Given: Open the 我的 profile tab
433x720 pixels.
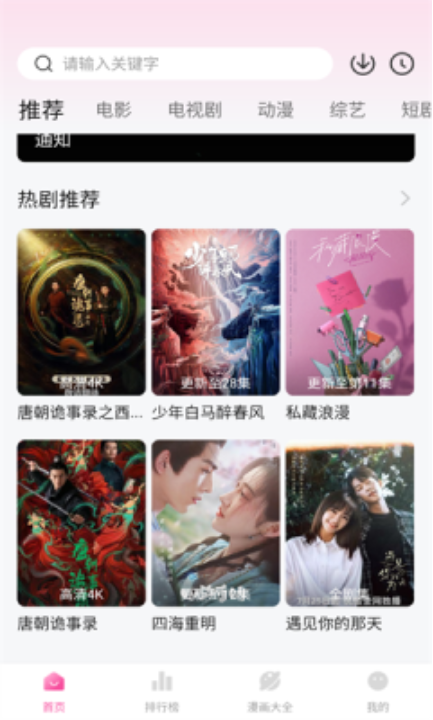Looking at the screenshot, I should coord(378,692).
